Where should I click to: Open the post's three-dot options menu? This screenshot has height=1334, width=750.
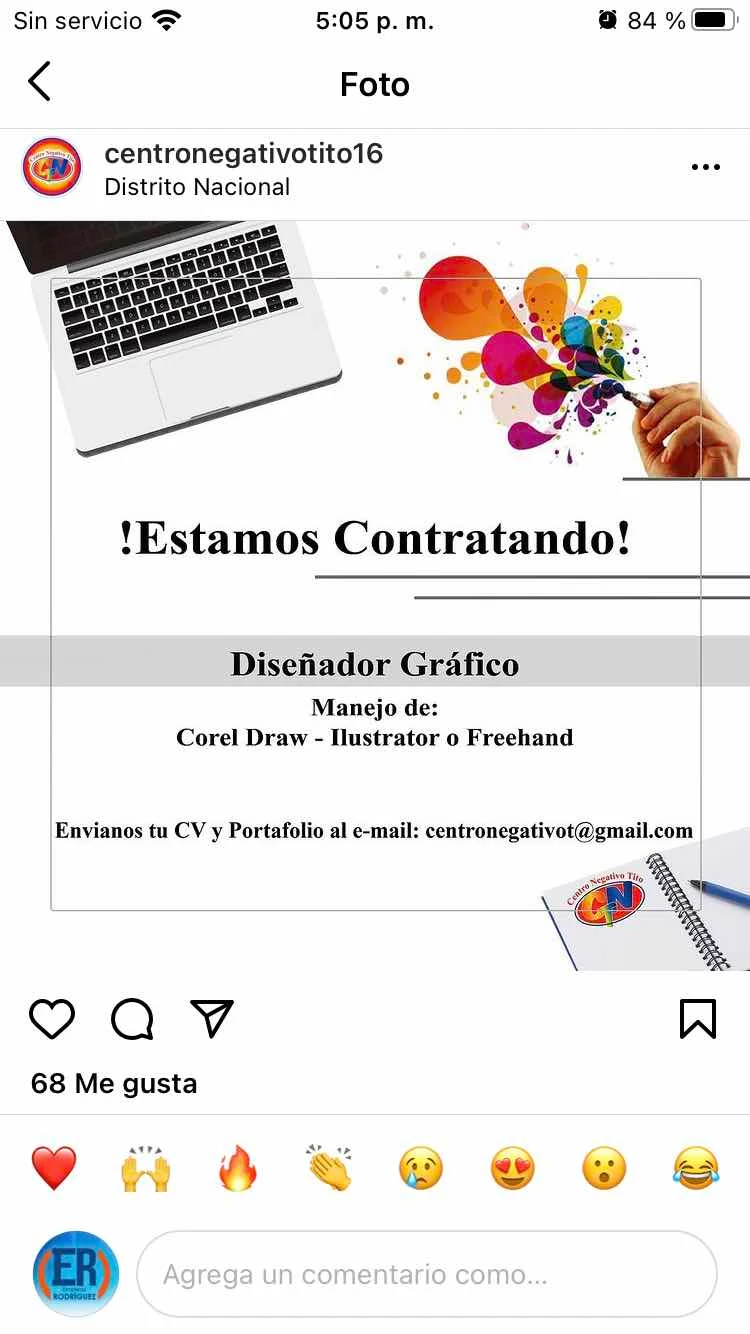click(706, 168)
